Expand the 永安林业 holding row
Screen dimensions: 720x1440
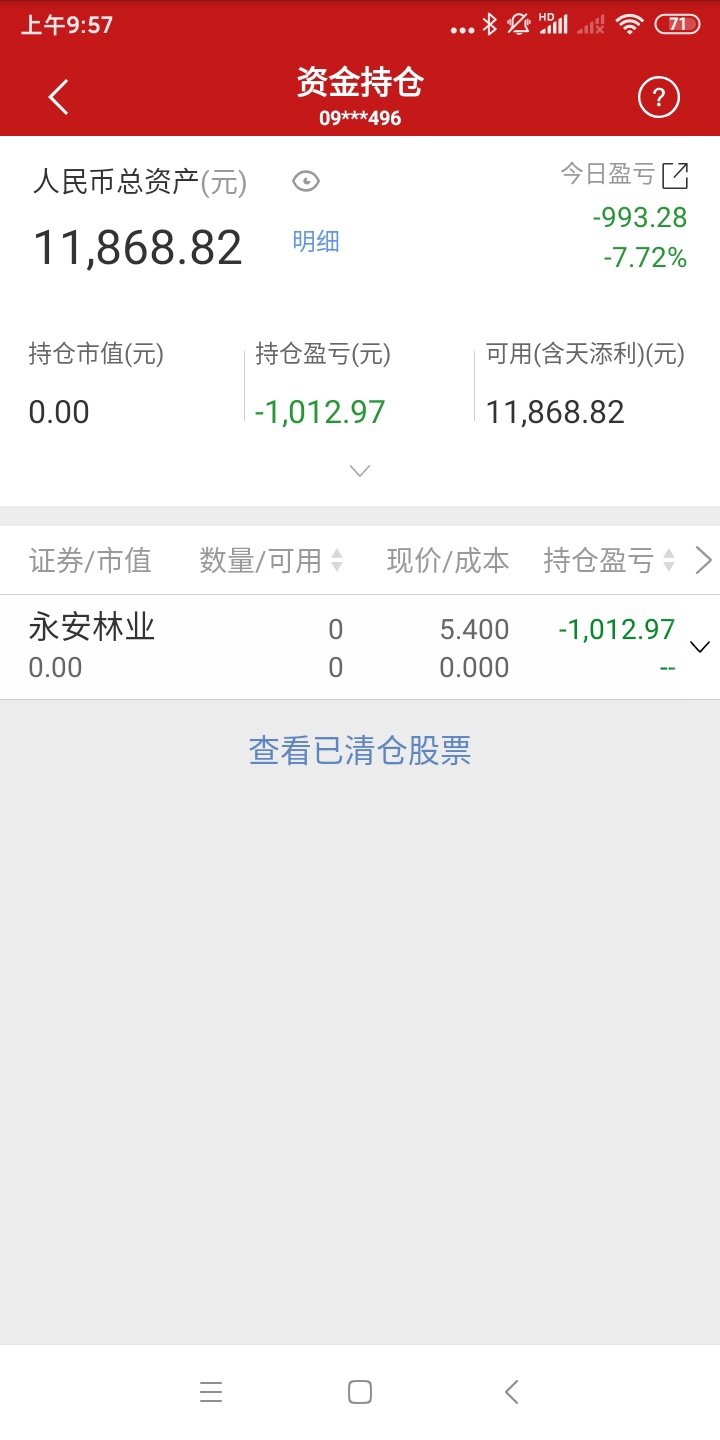[700, 647]
